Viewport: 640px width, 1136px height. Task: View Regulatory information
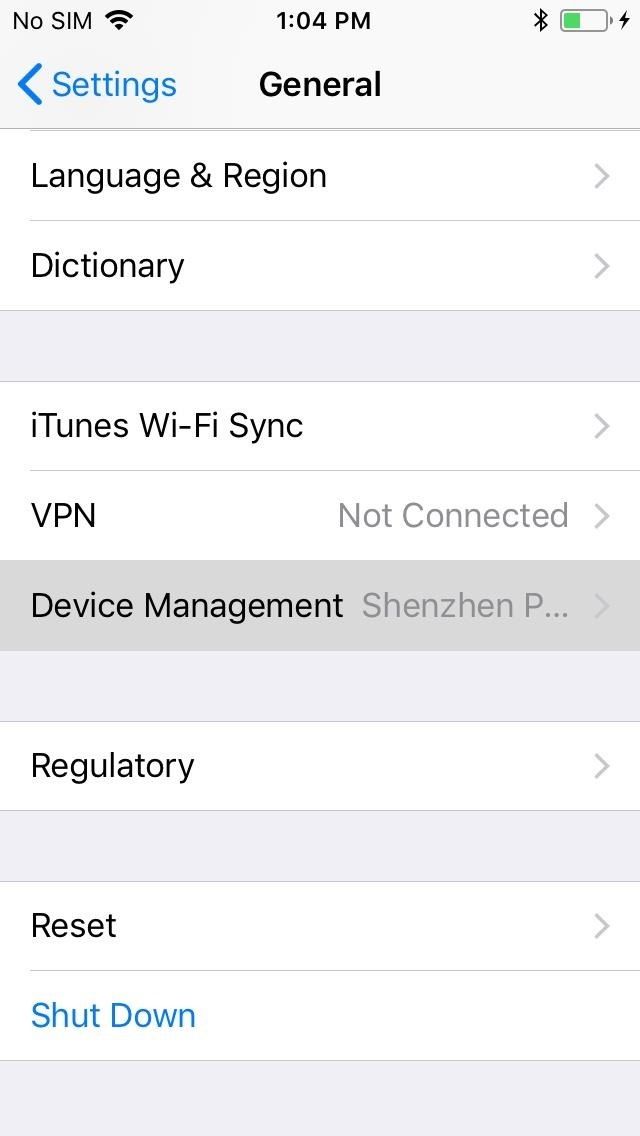point(320,766)
